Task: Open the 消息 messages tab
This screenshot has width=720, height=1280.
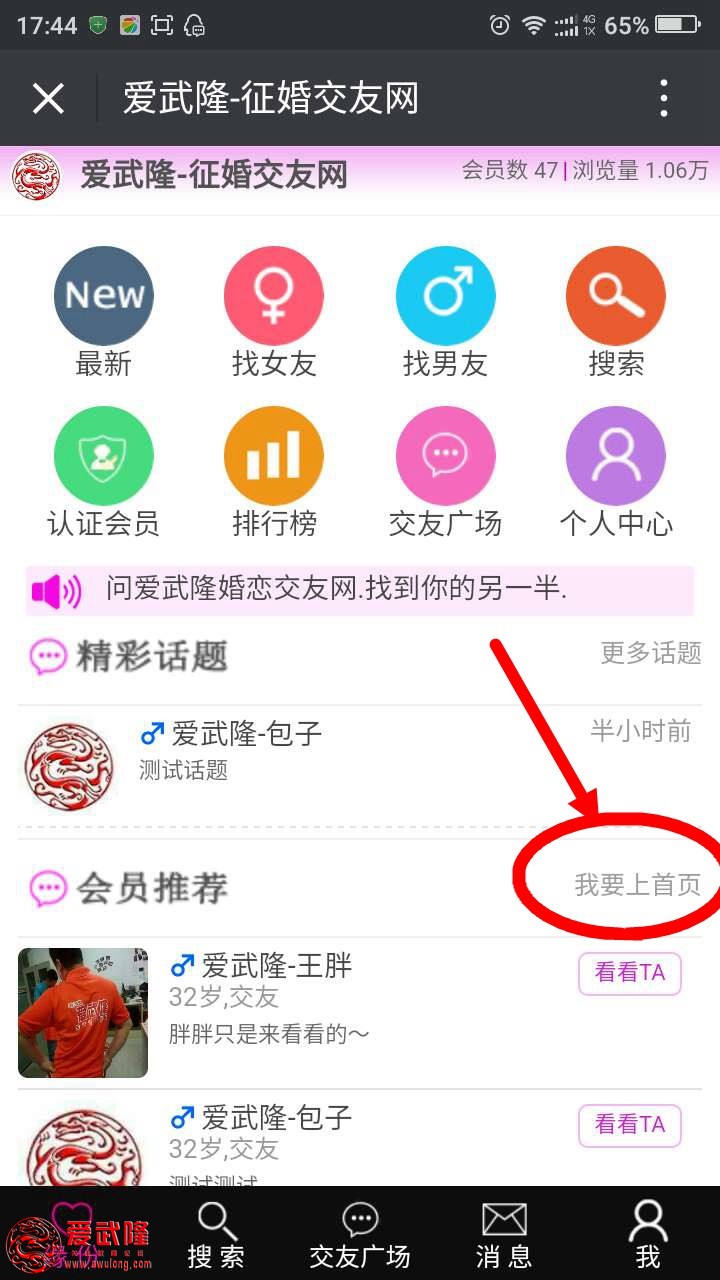Action: point(504,1235)
